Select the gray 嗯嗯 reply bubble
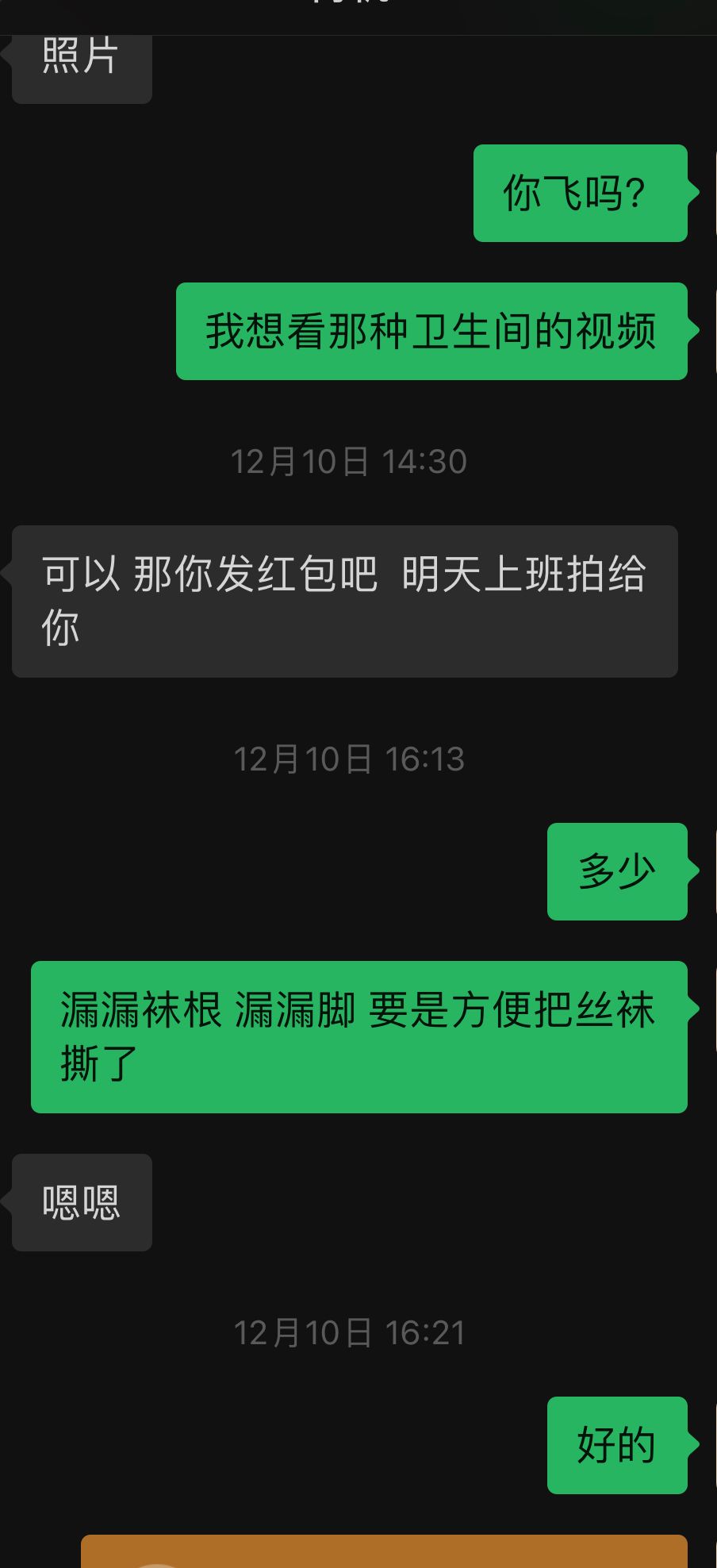This screenshot has width=717, height=1568. pyautogui.click(x=80, y=1202)
